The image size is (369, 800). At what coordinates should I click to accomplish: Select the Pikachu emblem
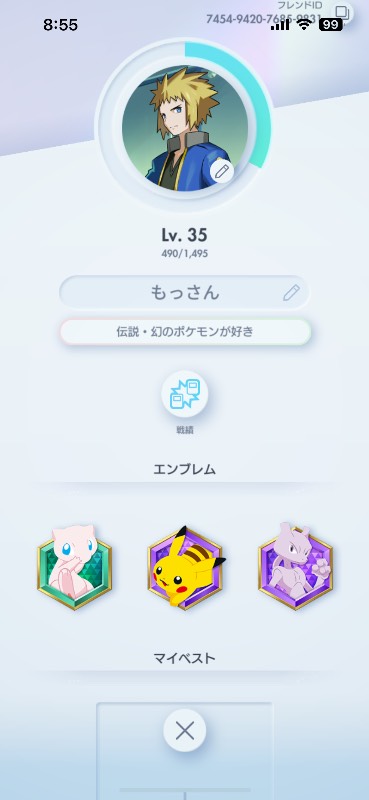click(186, 566)
